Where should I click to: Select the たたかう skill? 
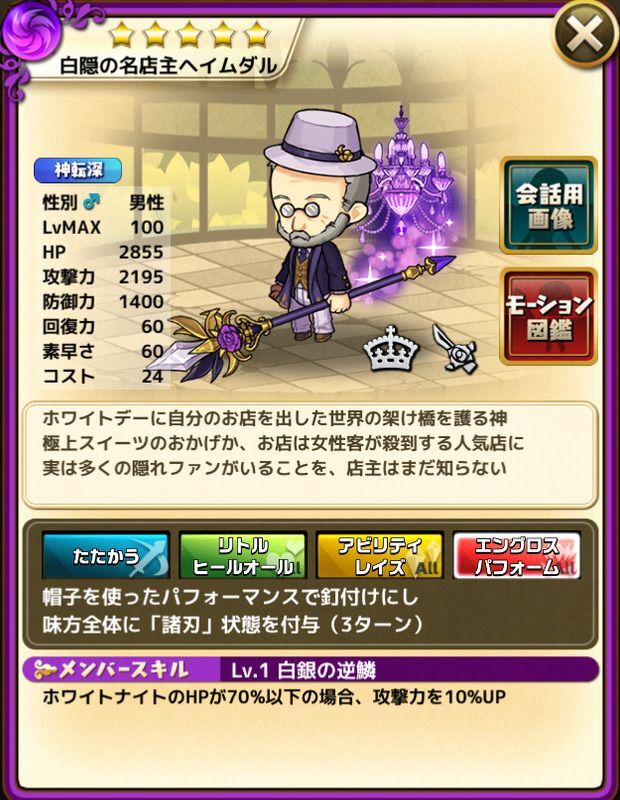106,557
